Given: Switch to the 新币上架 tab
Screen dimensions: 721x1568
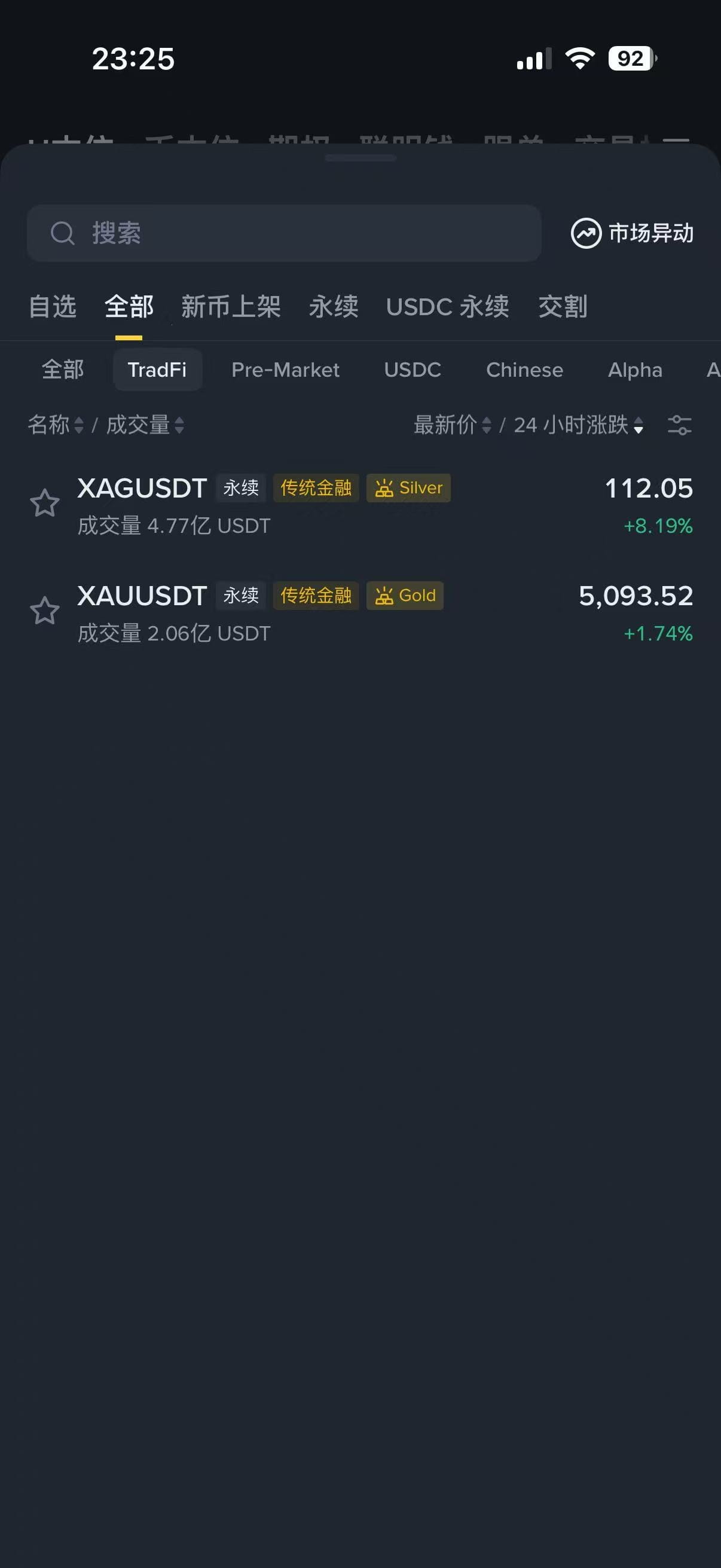Looking at the screenshot, I should pyautogui.click(x=231, y=306).
